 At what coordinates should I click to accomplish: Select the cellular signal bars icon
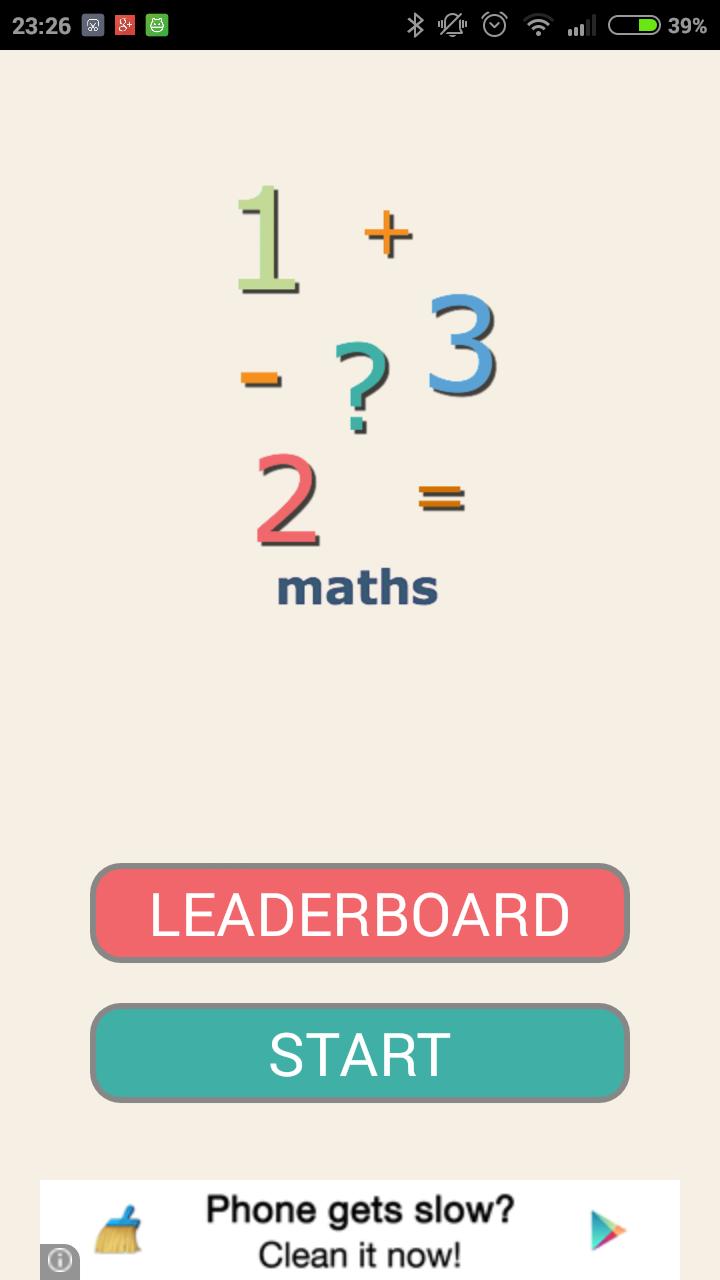[580, 24]
